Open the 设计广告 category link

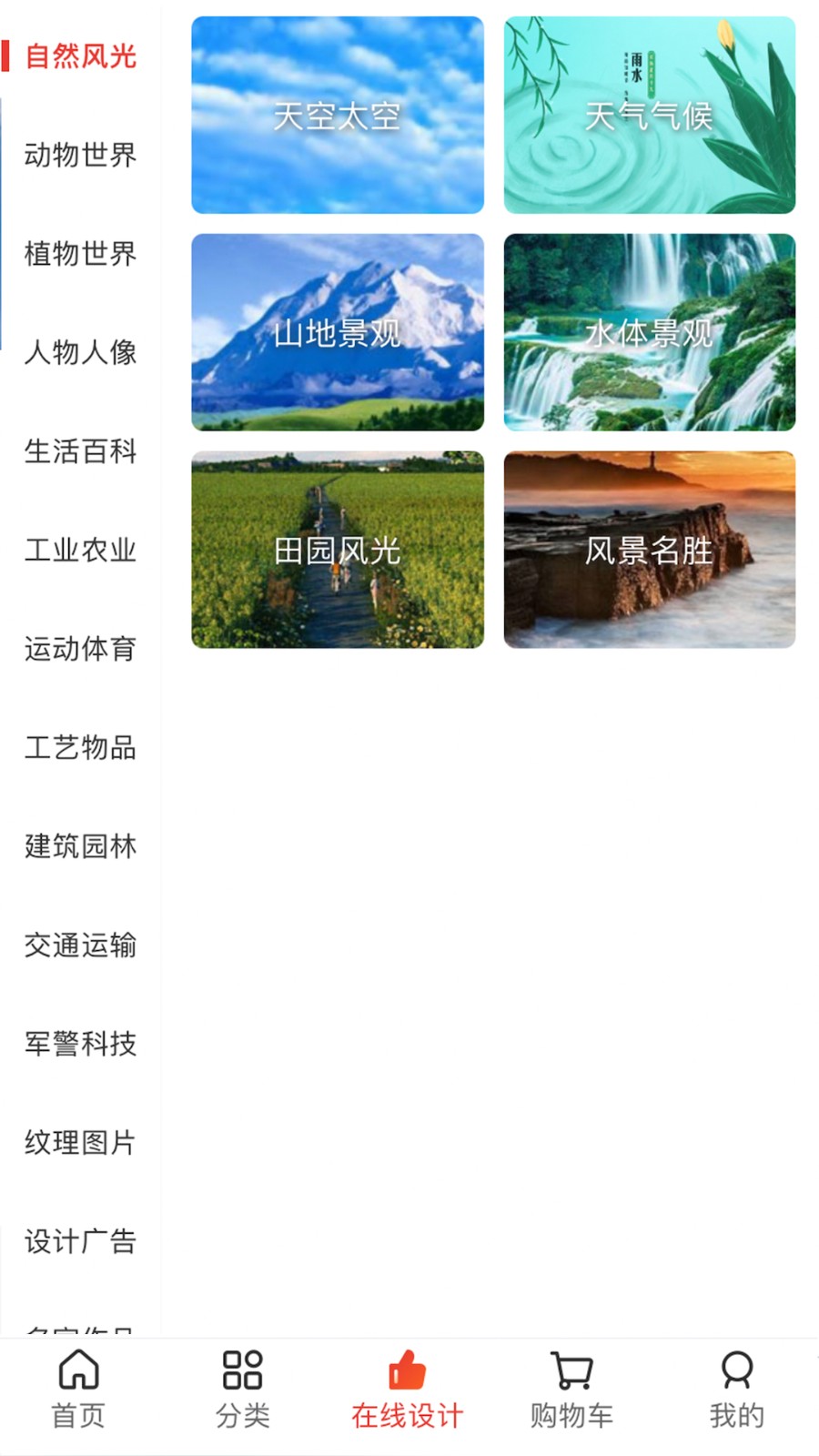[x=81, y=1241]
